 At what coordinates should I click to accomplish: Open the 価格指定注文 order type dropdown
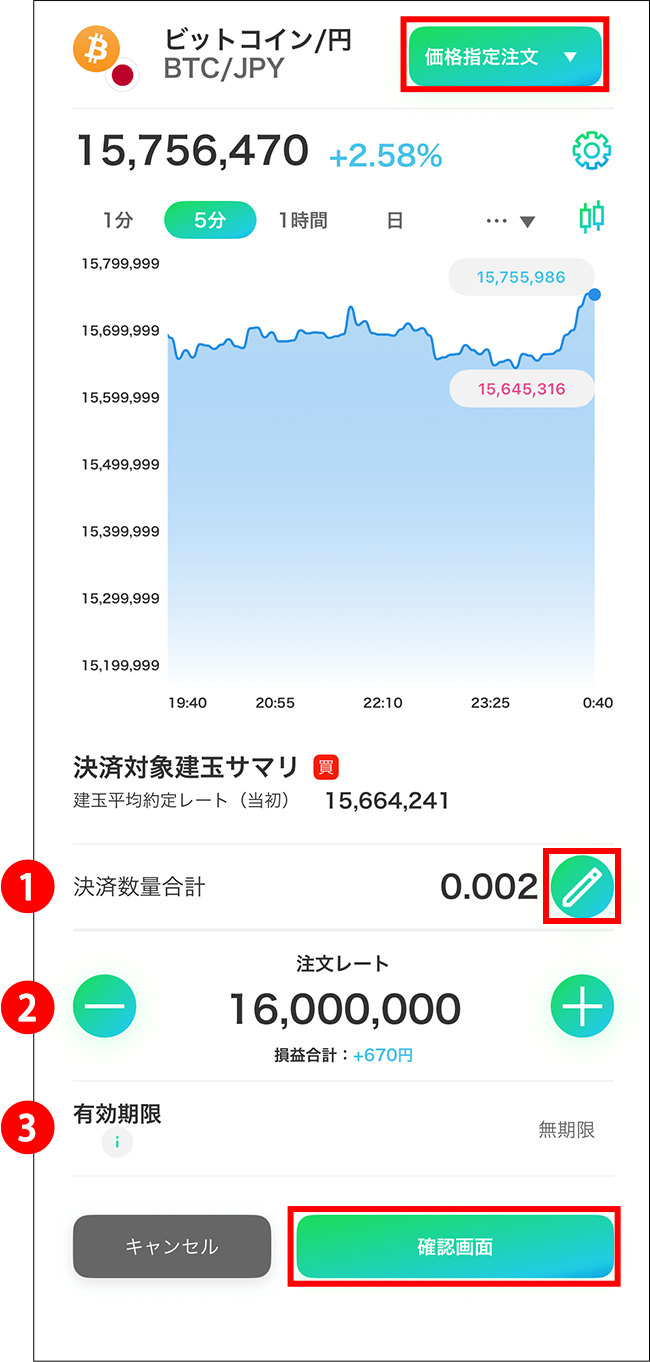pyautogui.click(x=504, y=57)
